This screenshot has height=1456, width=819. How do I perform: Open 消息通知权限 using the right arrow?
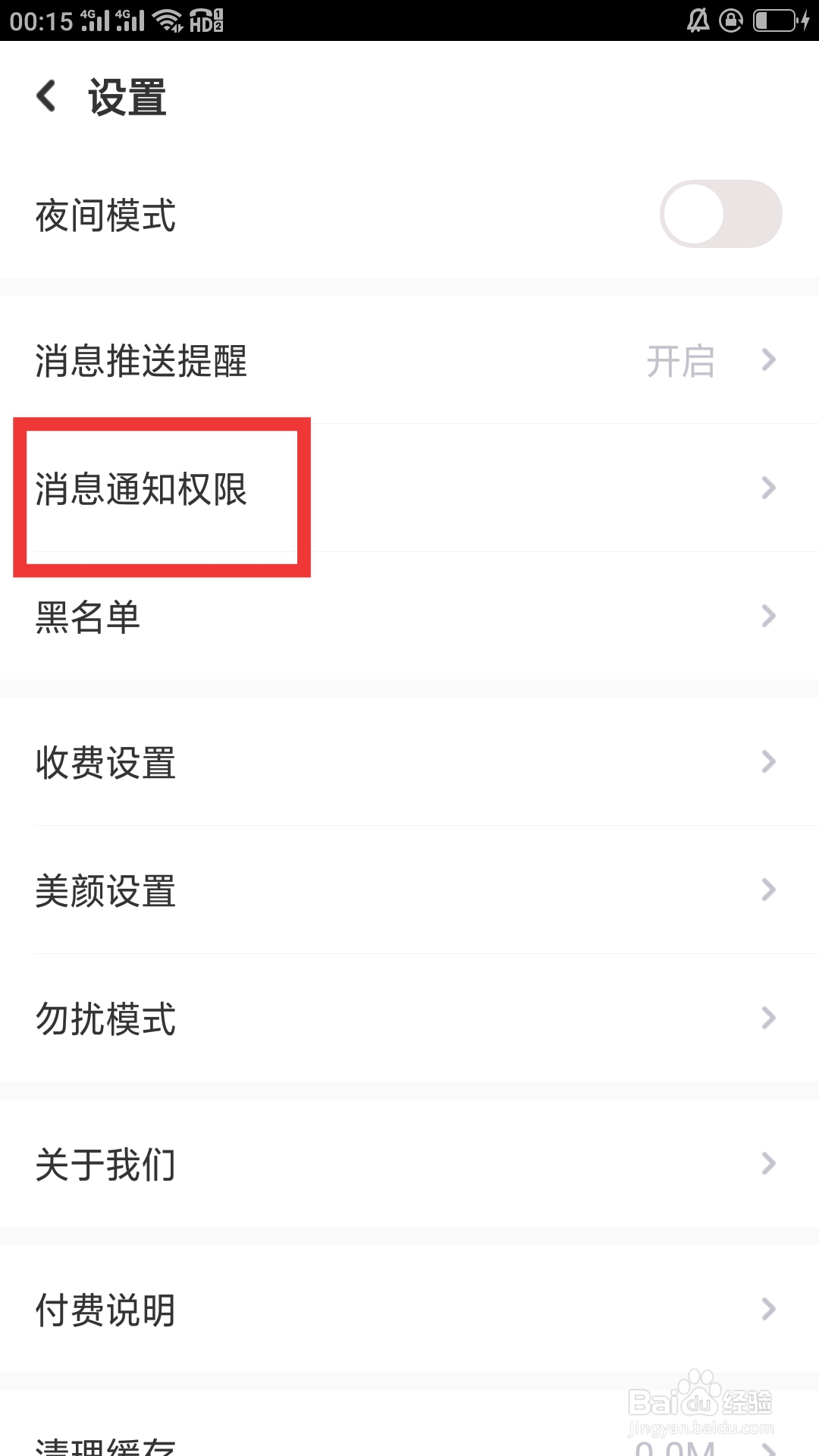[x=768, y=488]
